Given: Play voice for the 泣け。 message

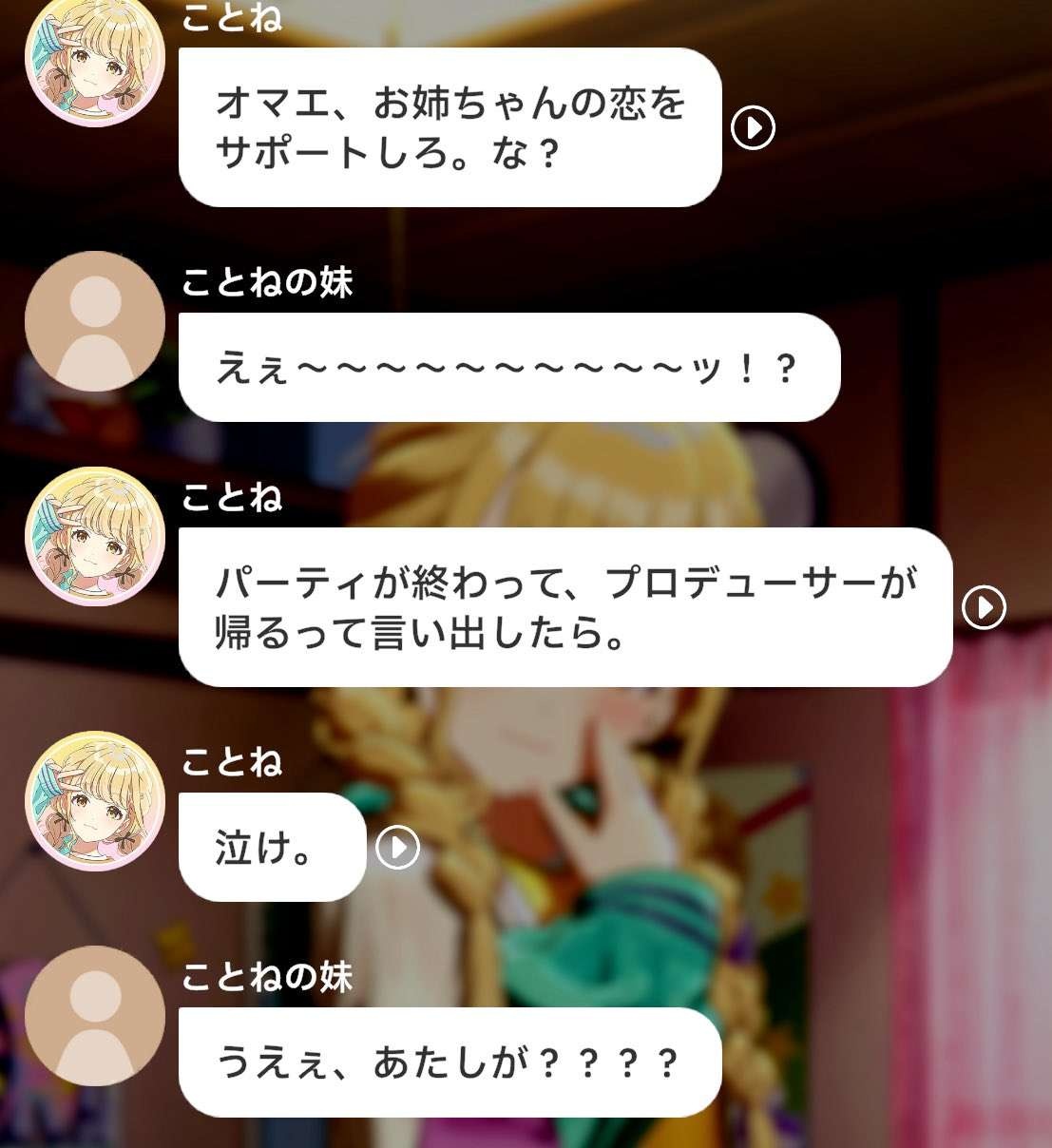Looking at the screenshot, I should coord(398,847).
